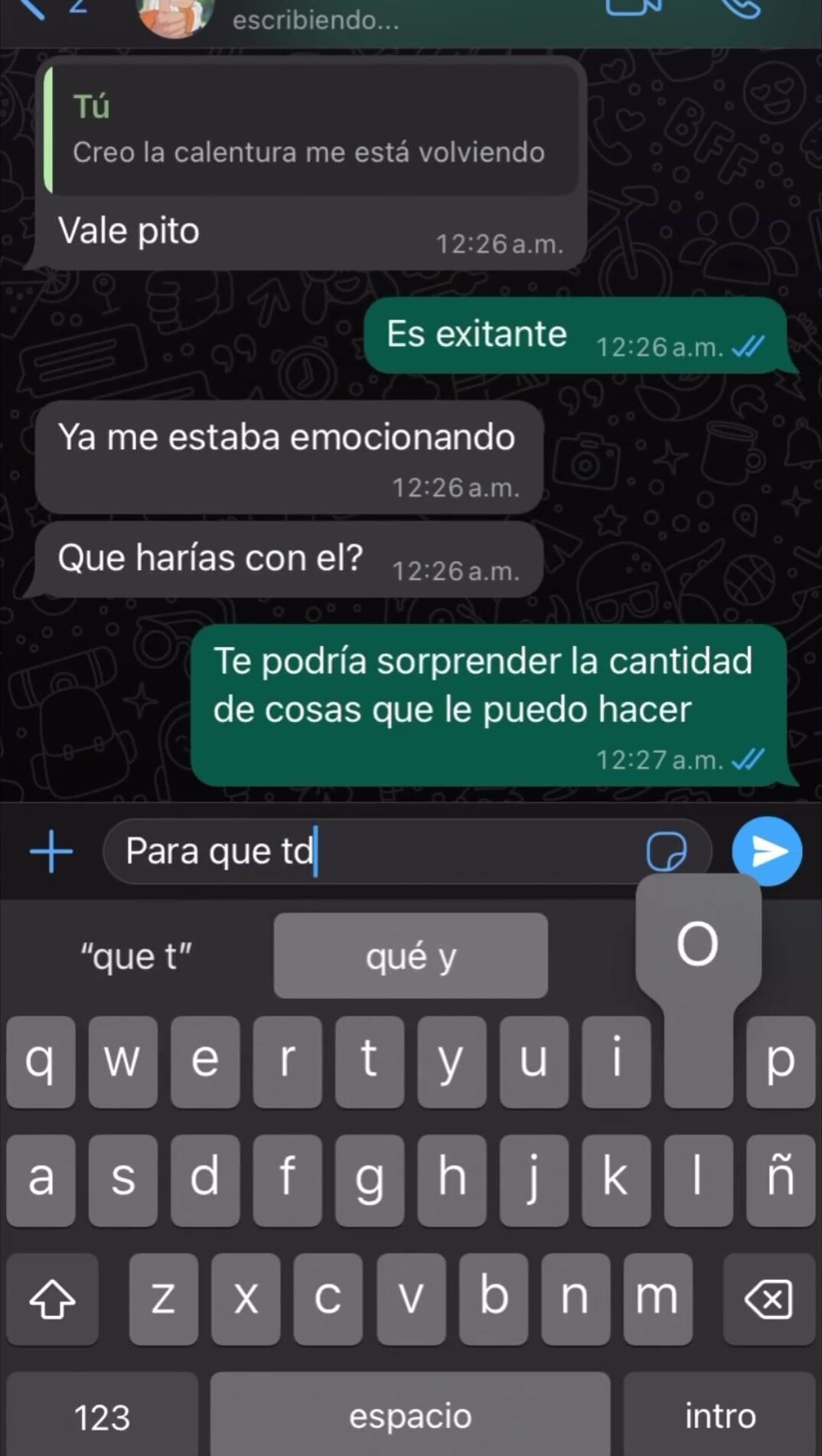
Task: Switch to the 123 numeric keyboard
Action: click(102, 1416)
